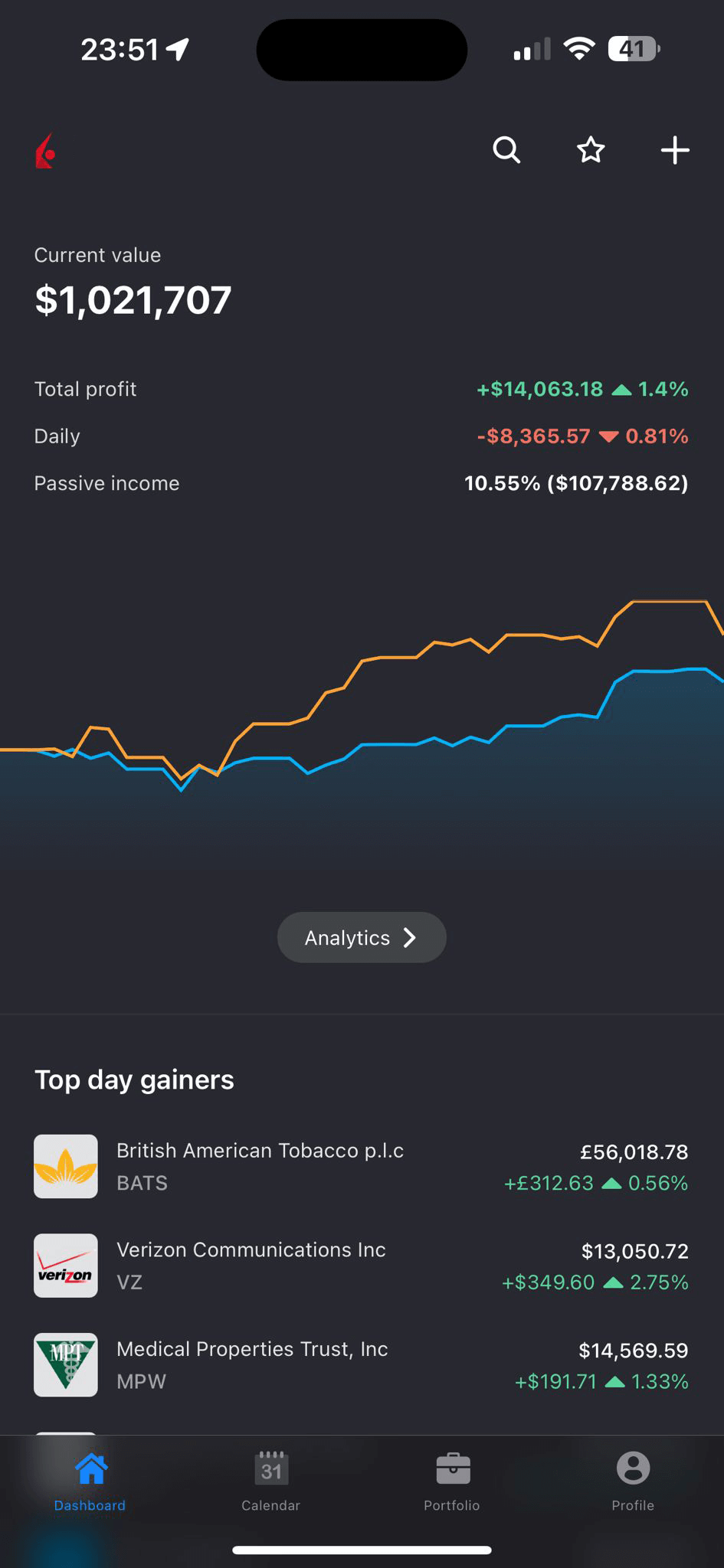The width and height of the screenshot is (724, 1568).
Task: Open the Analytics button
Action: click(362, 937)
